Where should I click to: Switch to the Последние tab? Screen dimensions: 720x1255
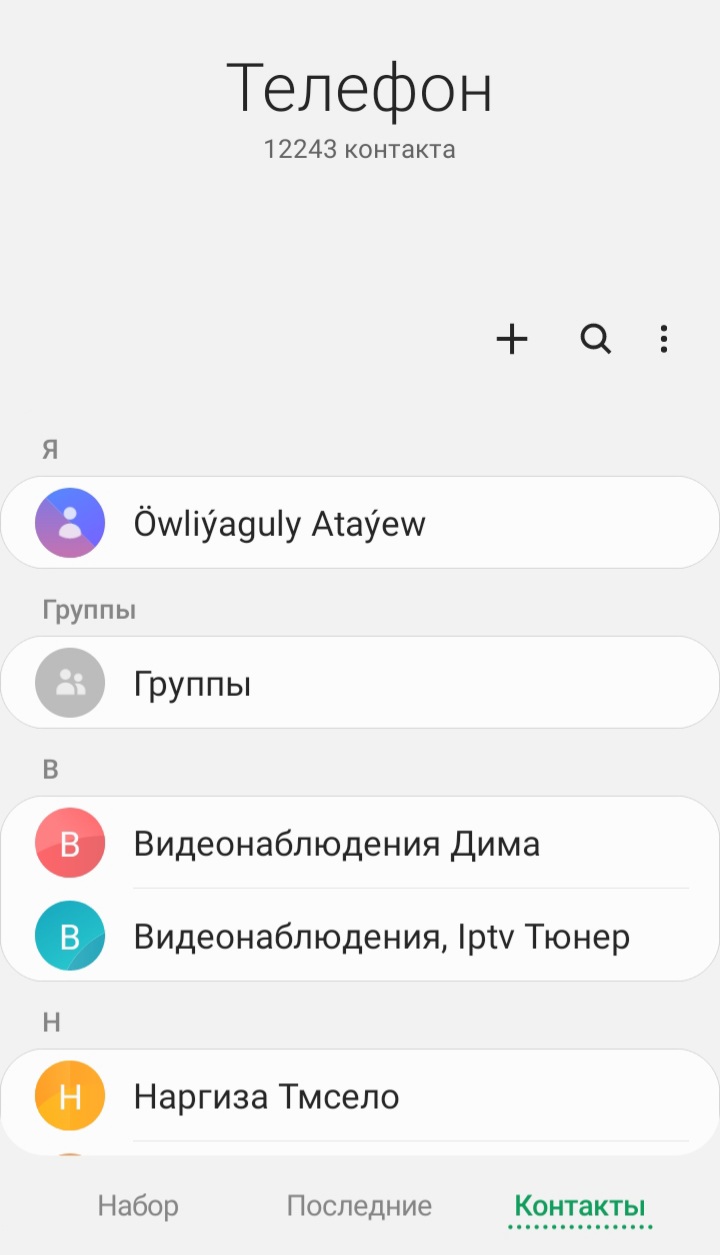[359, 1206]
